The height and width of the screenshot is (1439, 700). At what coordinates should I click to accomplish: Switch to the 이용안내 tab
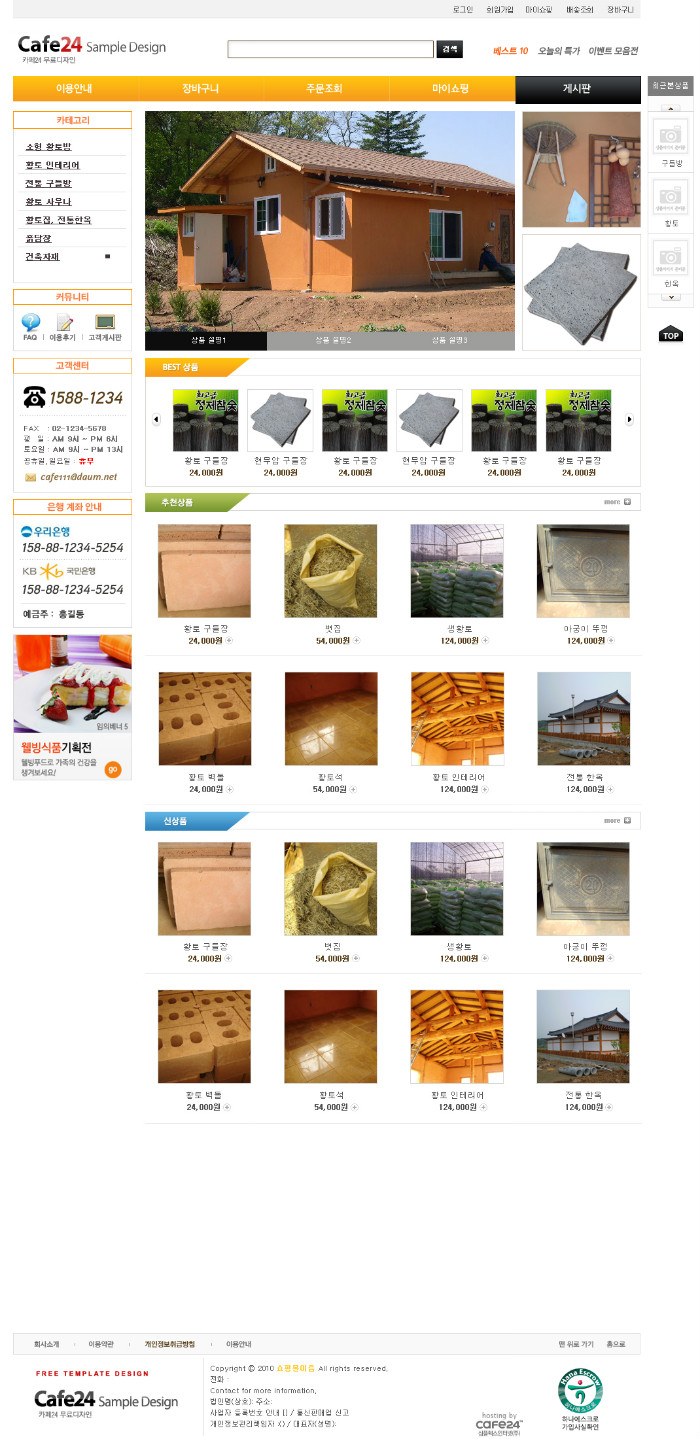(74, 89)
